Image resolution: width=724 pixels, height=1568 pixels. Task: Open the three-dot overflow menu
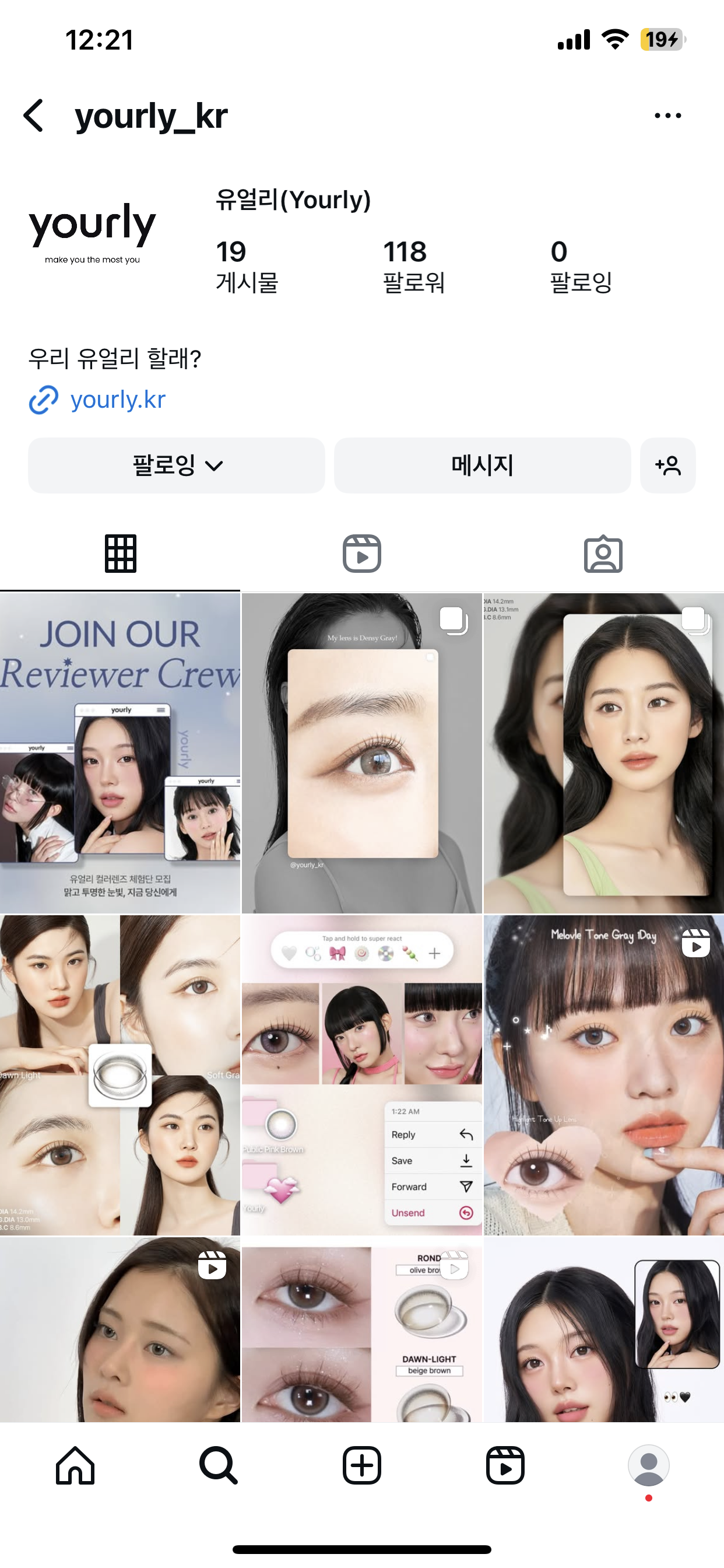[x=667, y=116]
